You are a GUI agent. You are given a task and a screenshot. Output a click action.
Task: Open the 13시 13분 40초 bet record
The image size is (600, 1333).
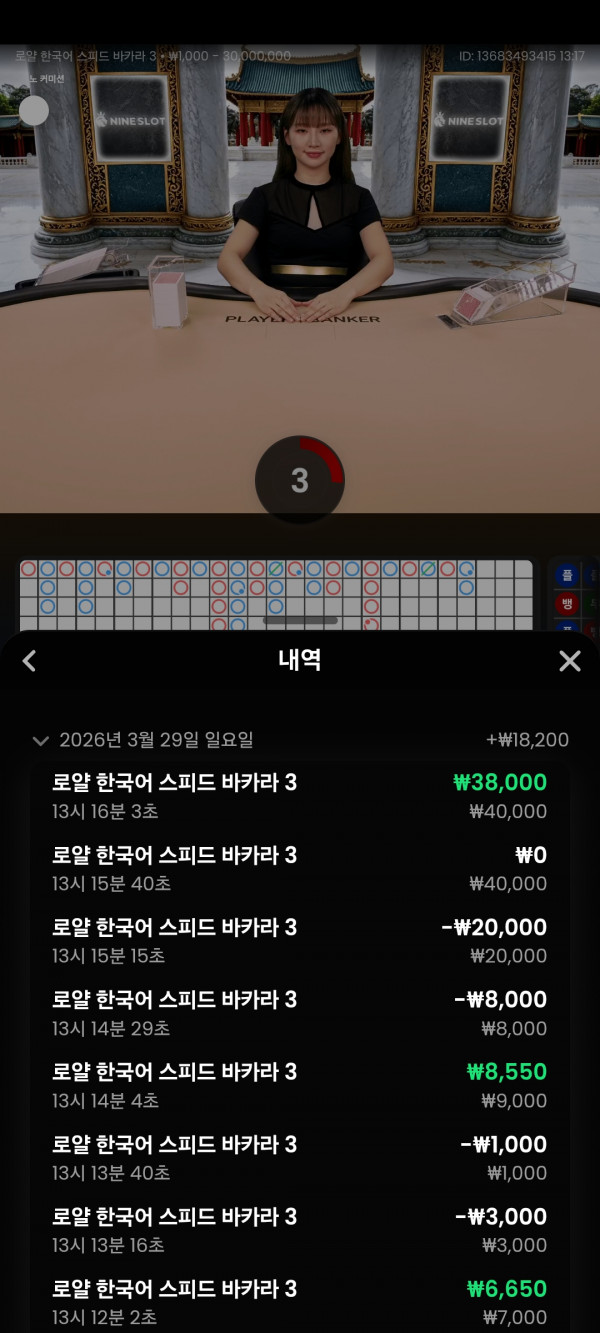300,1157
